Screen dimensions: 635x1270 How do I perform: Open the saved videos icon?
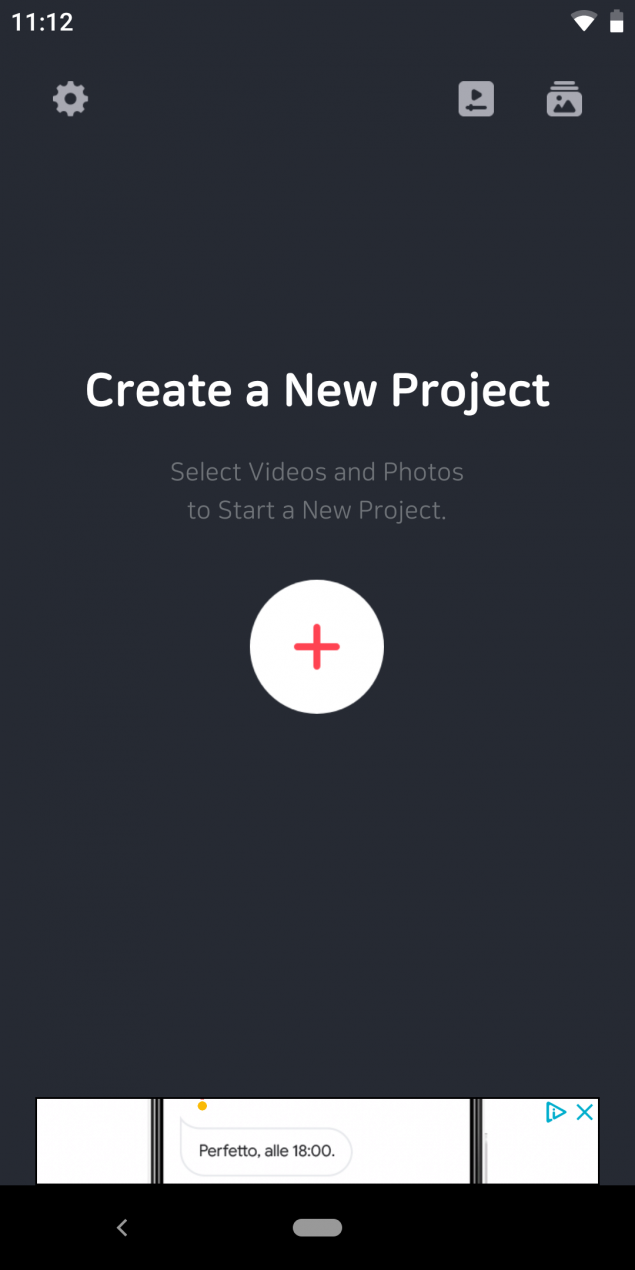pos(476,99)
